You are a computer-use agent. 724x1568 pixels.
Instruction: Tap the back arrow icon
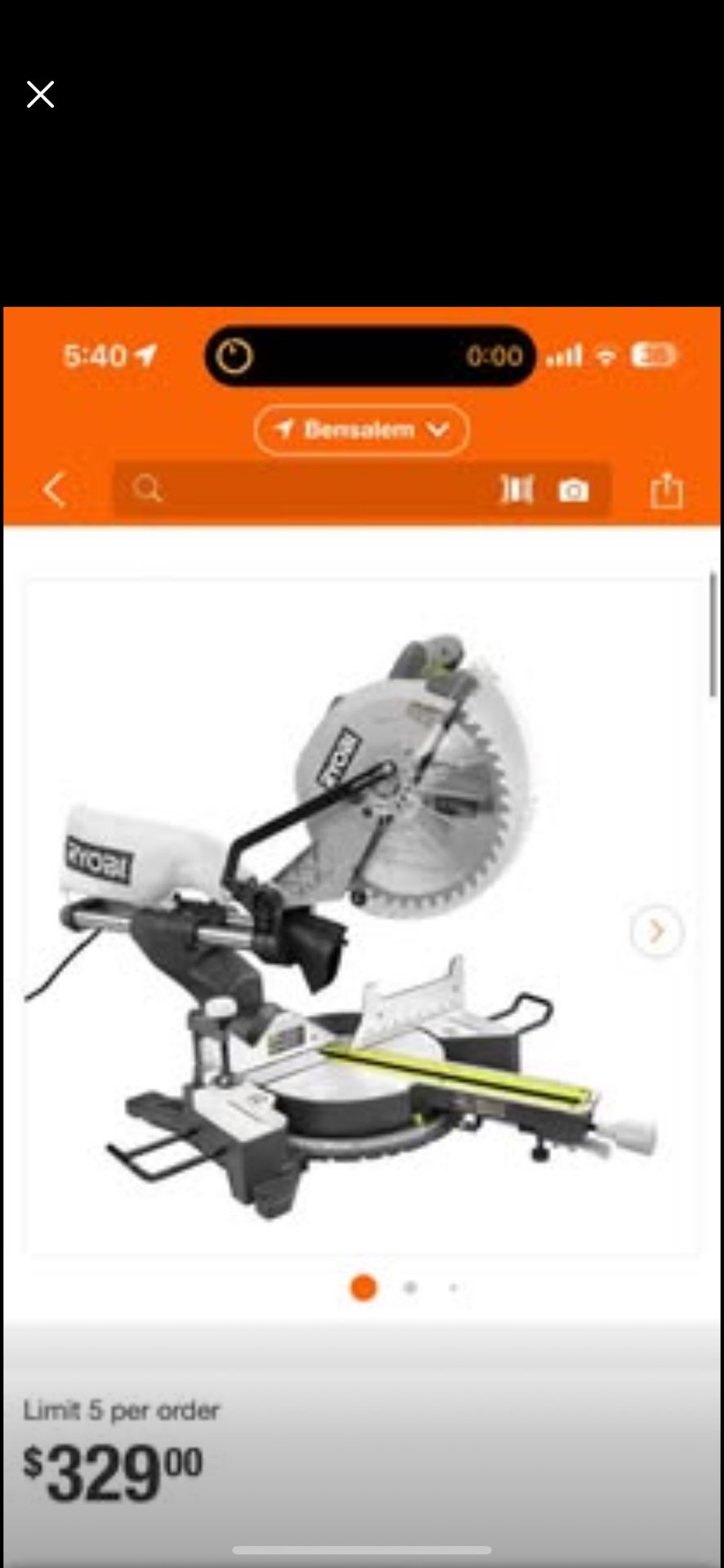click(53, 488)
